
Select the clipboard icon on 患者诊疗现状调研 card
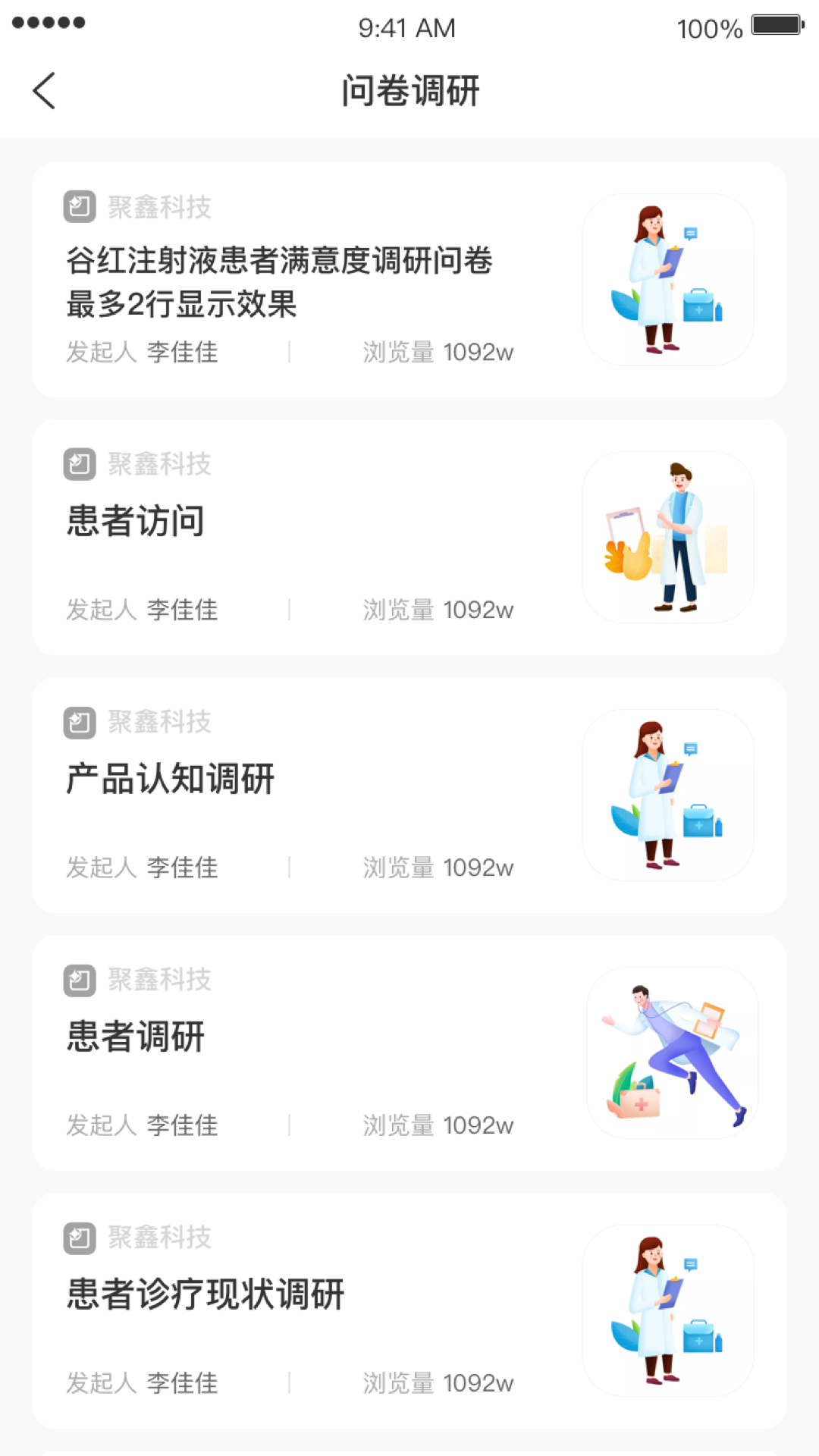coord(79,1236)
